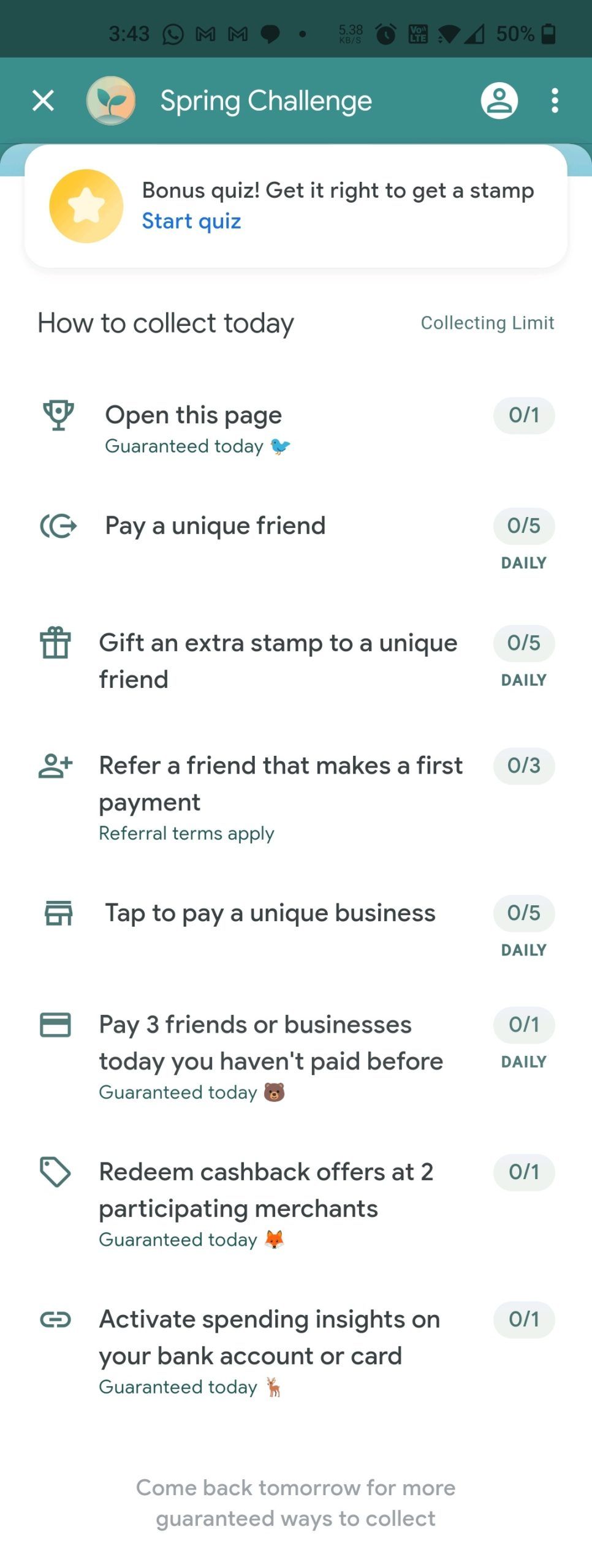The image size is (592, 1568).
Task: Tap the 0/3 counter next to referral task
Action: (x=523, y=766)
